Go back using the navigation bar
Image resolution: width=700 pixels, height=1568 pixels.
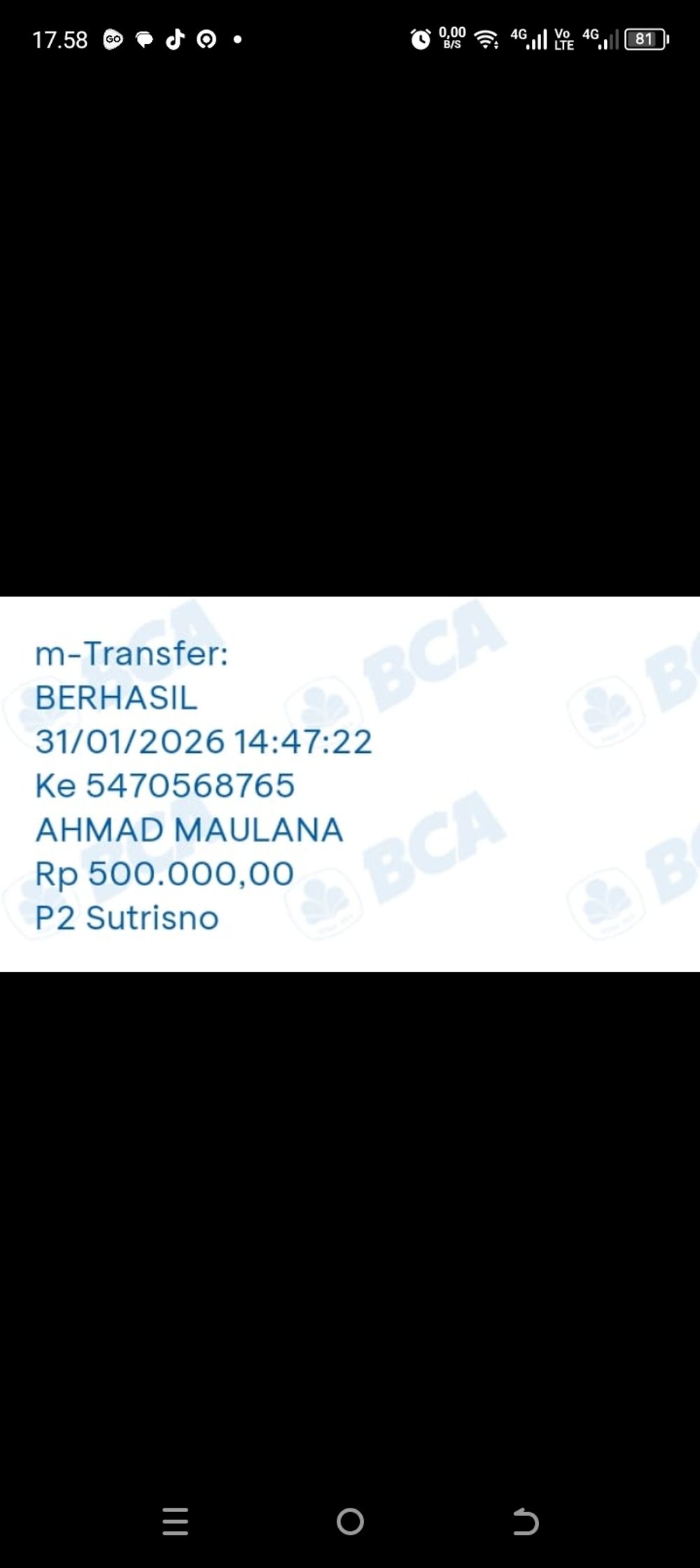525,1521
